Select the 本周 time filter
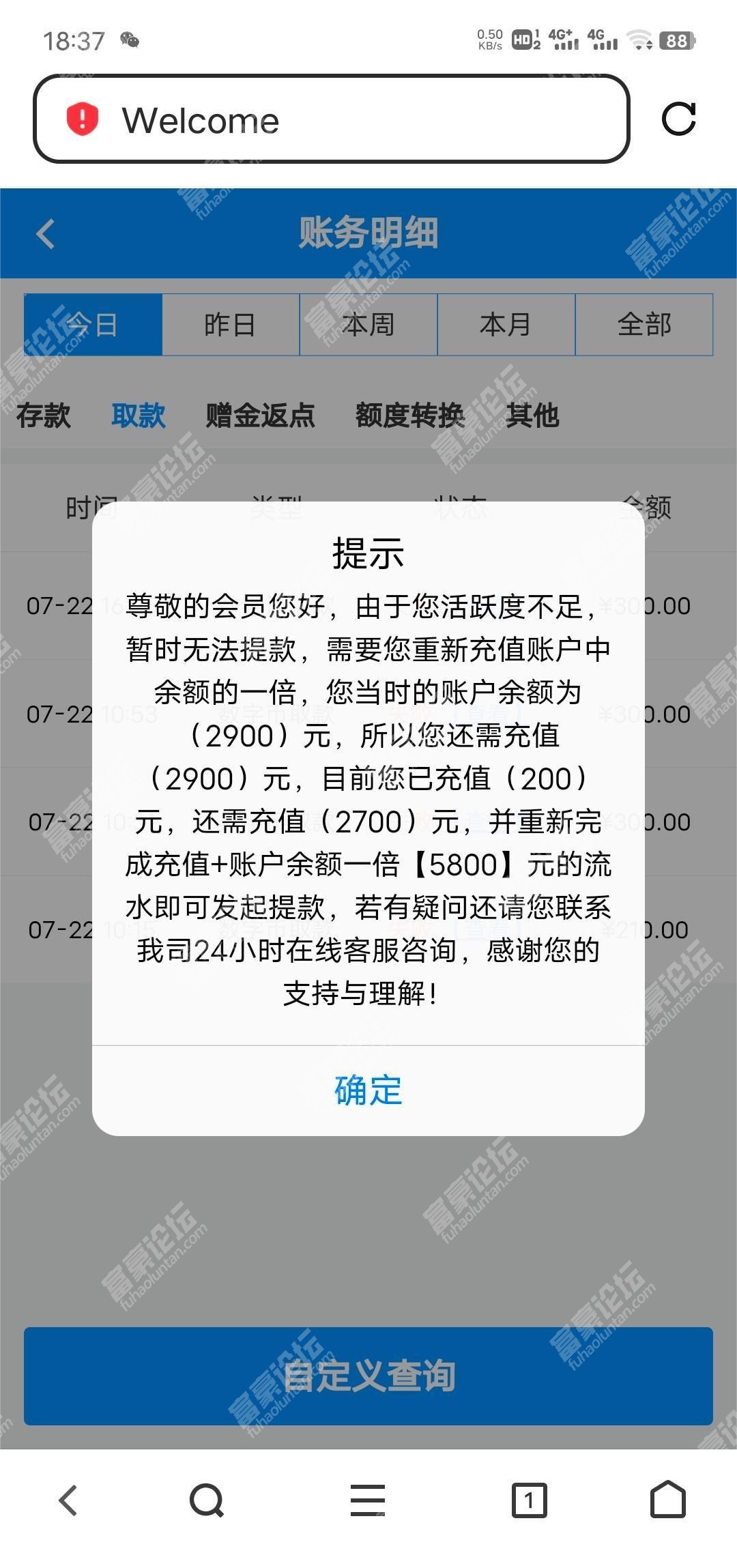The image size is (737, 1568). point(369,325)
